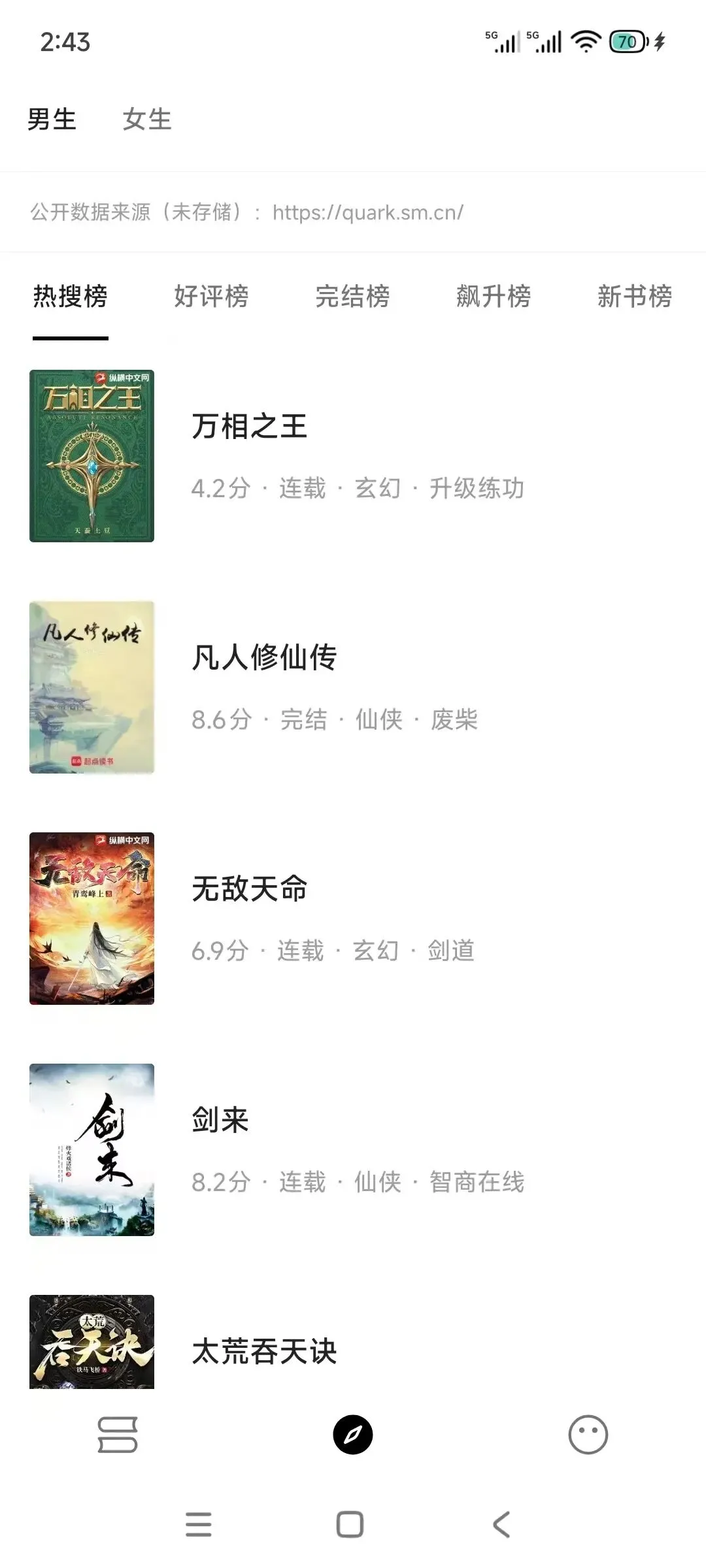The image size is (706, 1568).
Task: Select the 男生 tab
Action: [x=52, y=120]
